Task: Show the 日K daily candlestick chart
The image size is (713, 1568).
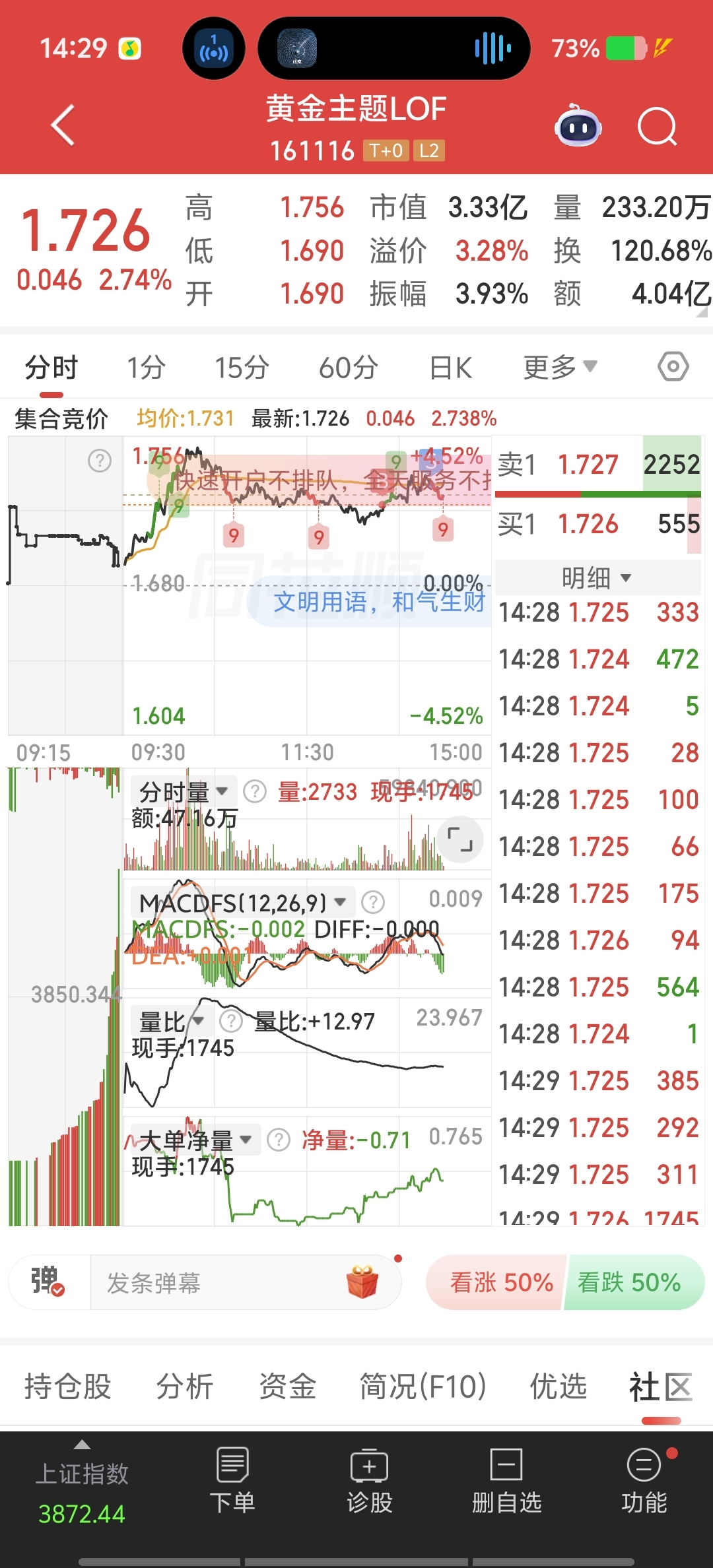Action: (x=451, y=368)
